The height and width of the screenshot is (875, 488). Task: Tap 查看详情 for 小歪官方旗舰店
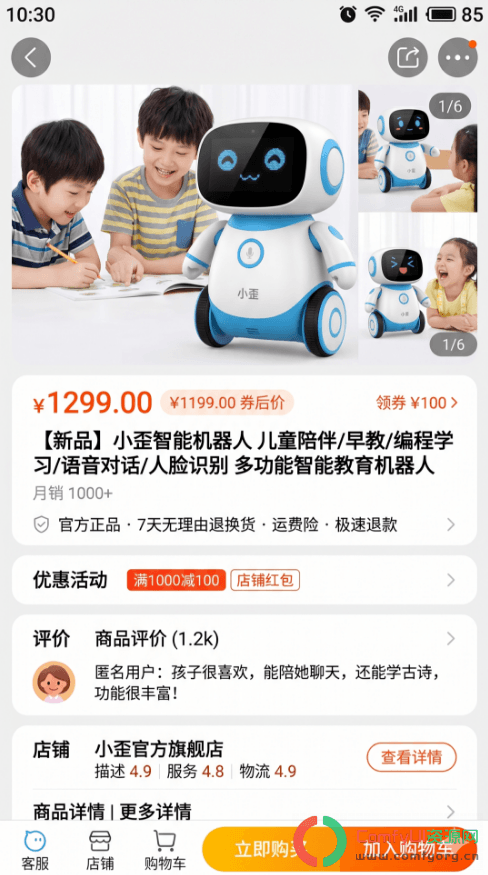click(x=412, y=757)
